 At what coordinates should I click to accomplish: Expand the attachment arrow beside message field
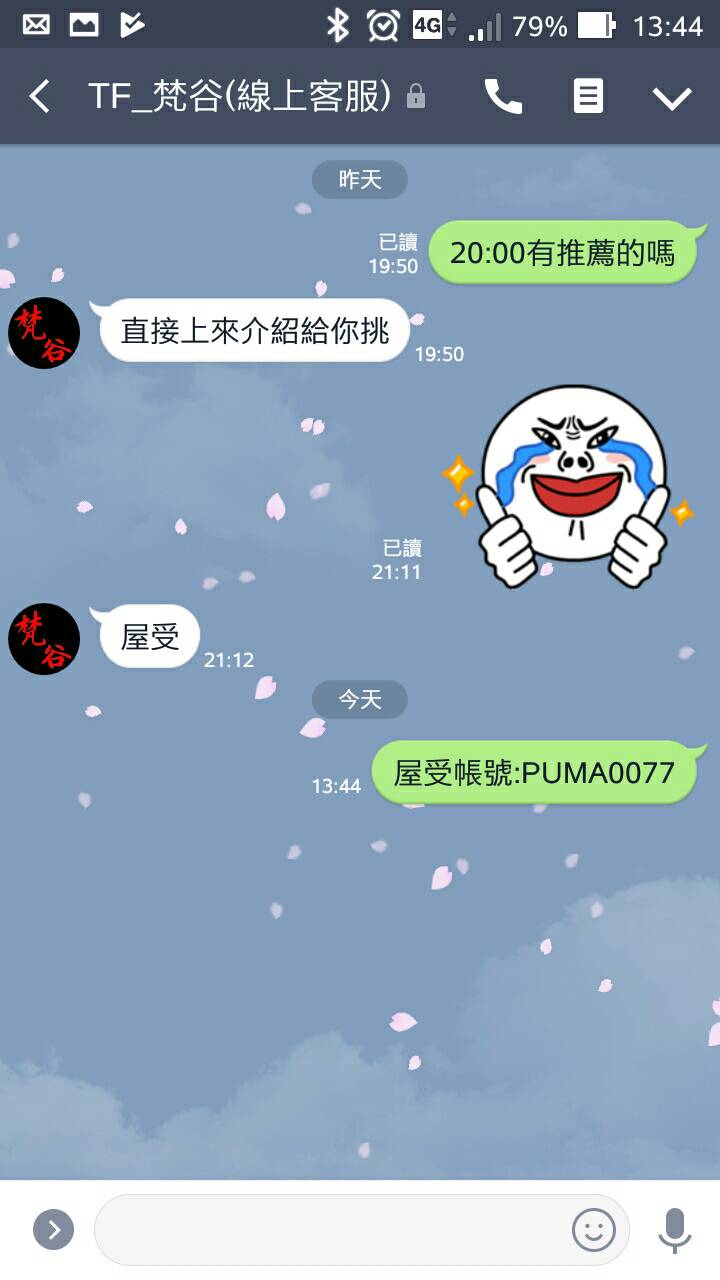[x=54, y=1229]
